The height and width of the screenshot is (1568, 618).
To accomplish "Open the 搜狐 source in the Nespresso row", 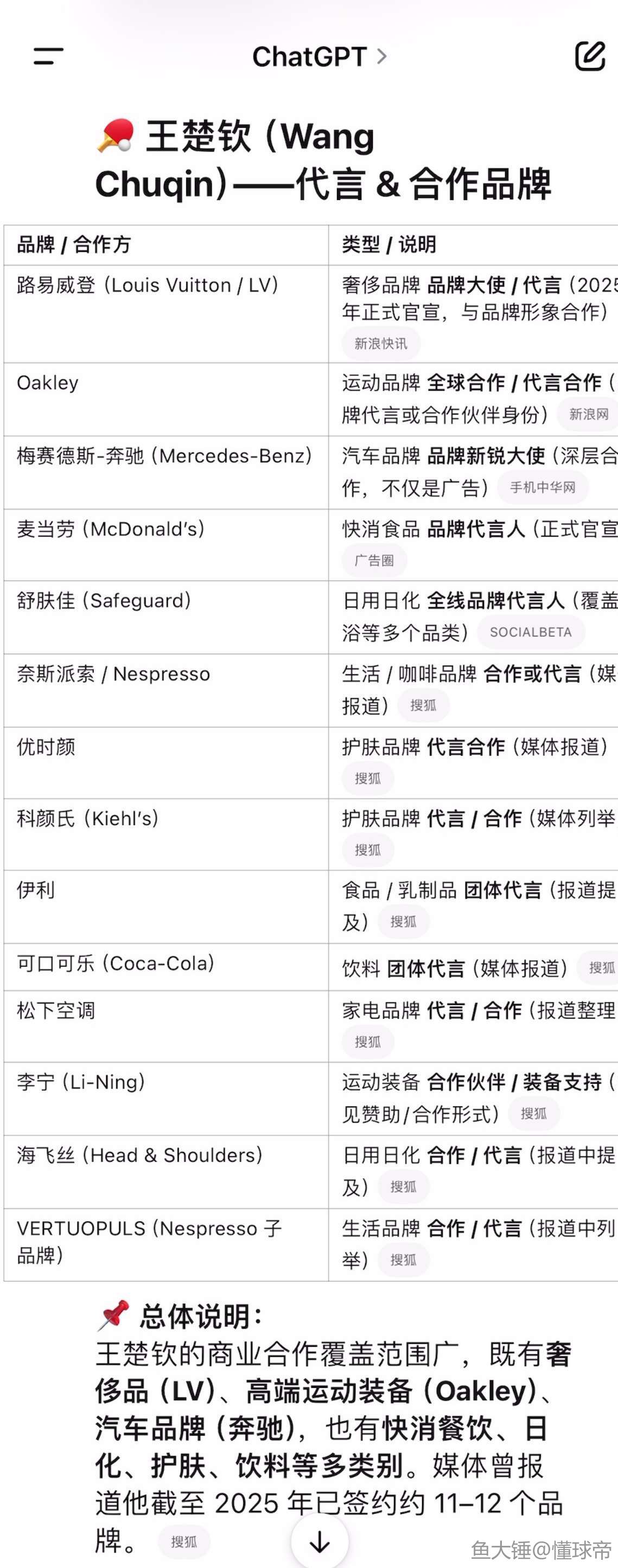I will (423, 705).
